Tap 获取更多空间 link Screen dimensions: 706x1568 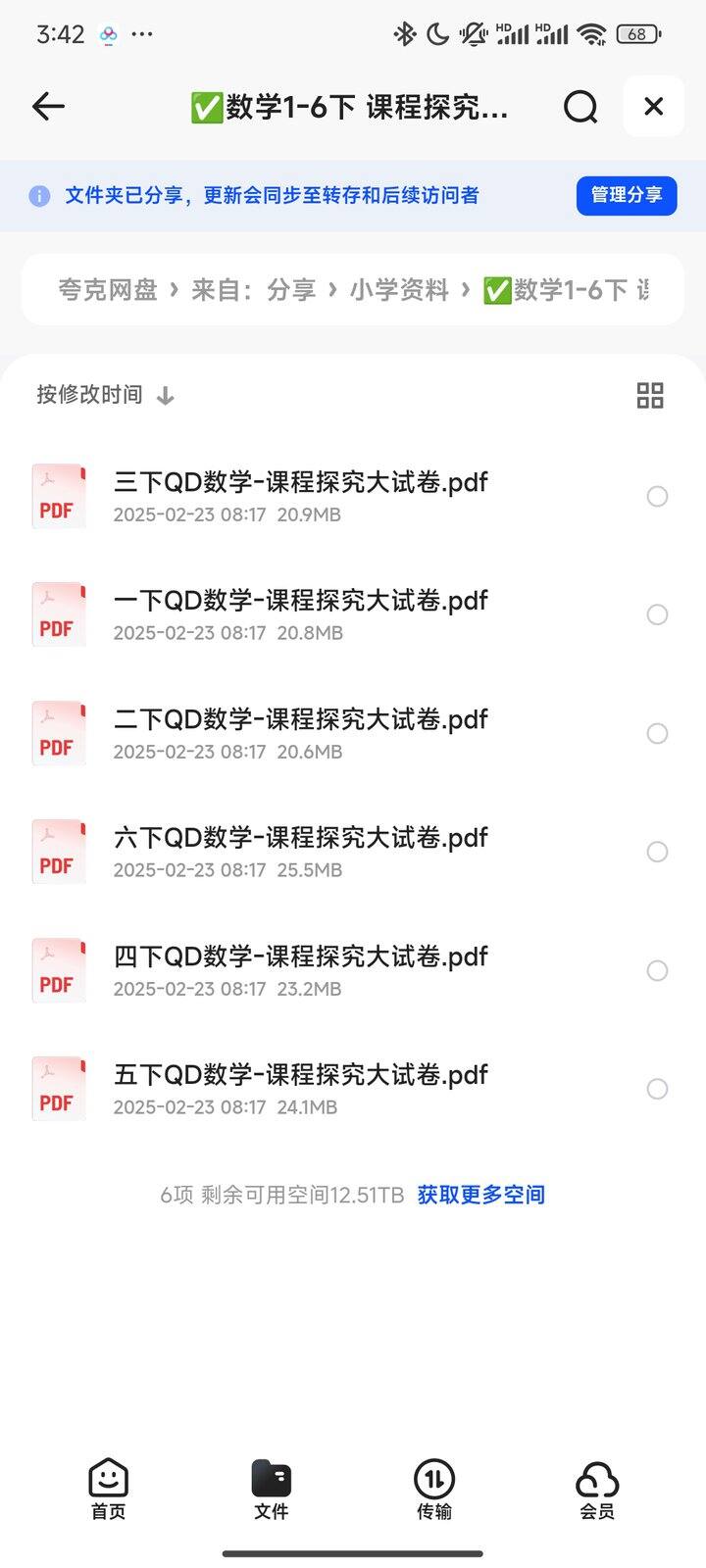click(481, 1195)
